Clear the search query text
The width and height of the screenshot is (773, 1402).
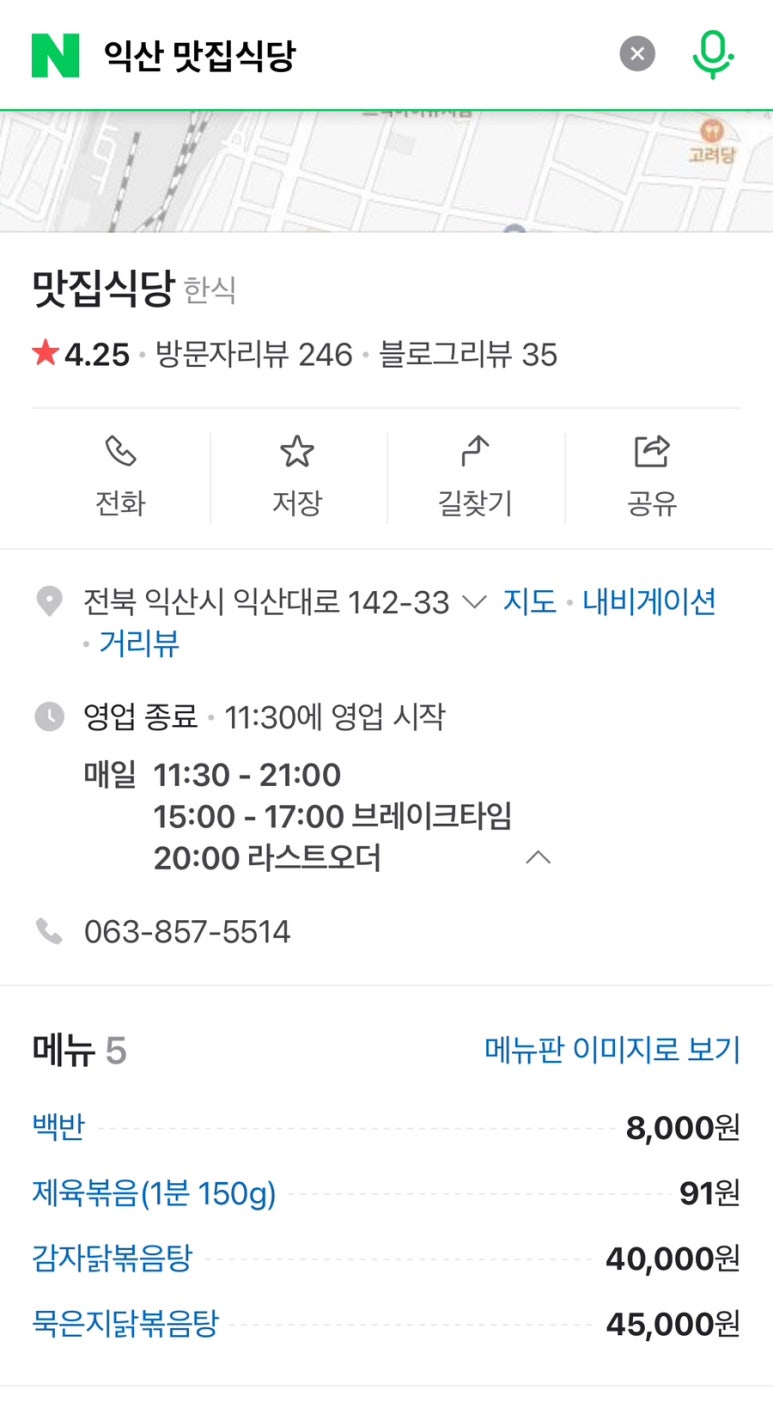(637, 54)
